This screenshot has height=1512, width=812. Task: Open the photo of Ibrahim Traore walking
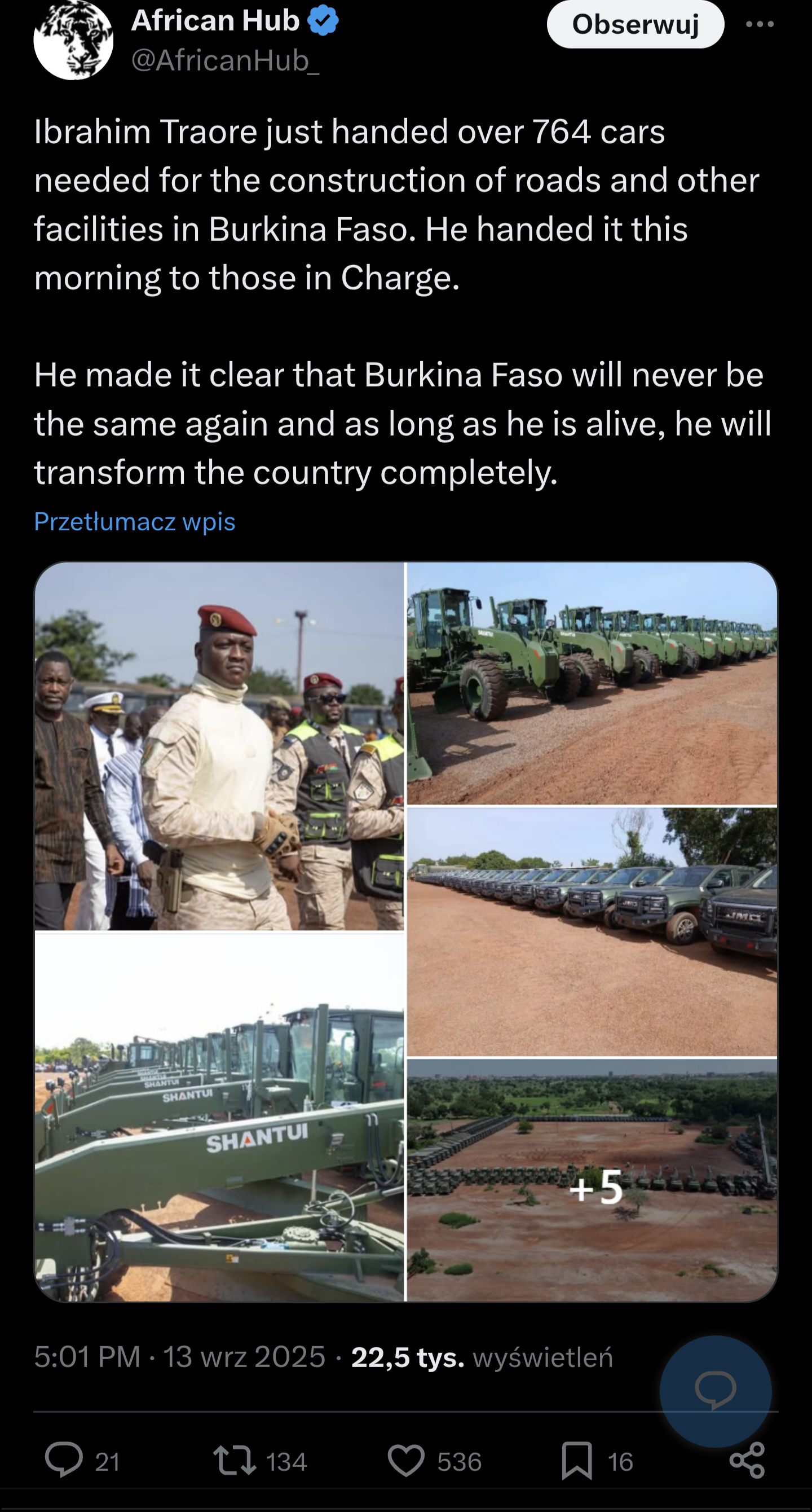tap(219, 746)
